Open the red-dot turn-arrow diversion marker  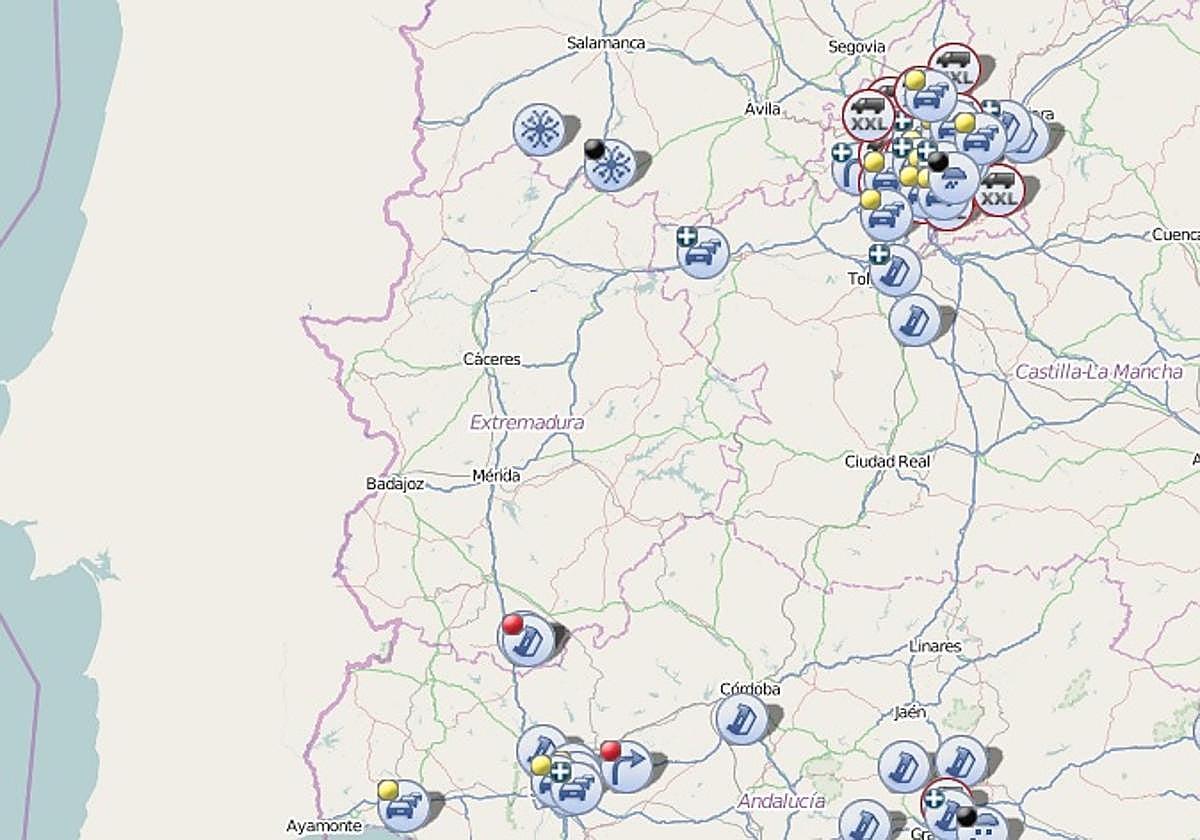click(627, 767)
